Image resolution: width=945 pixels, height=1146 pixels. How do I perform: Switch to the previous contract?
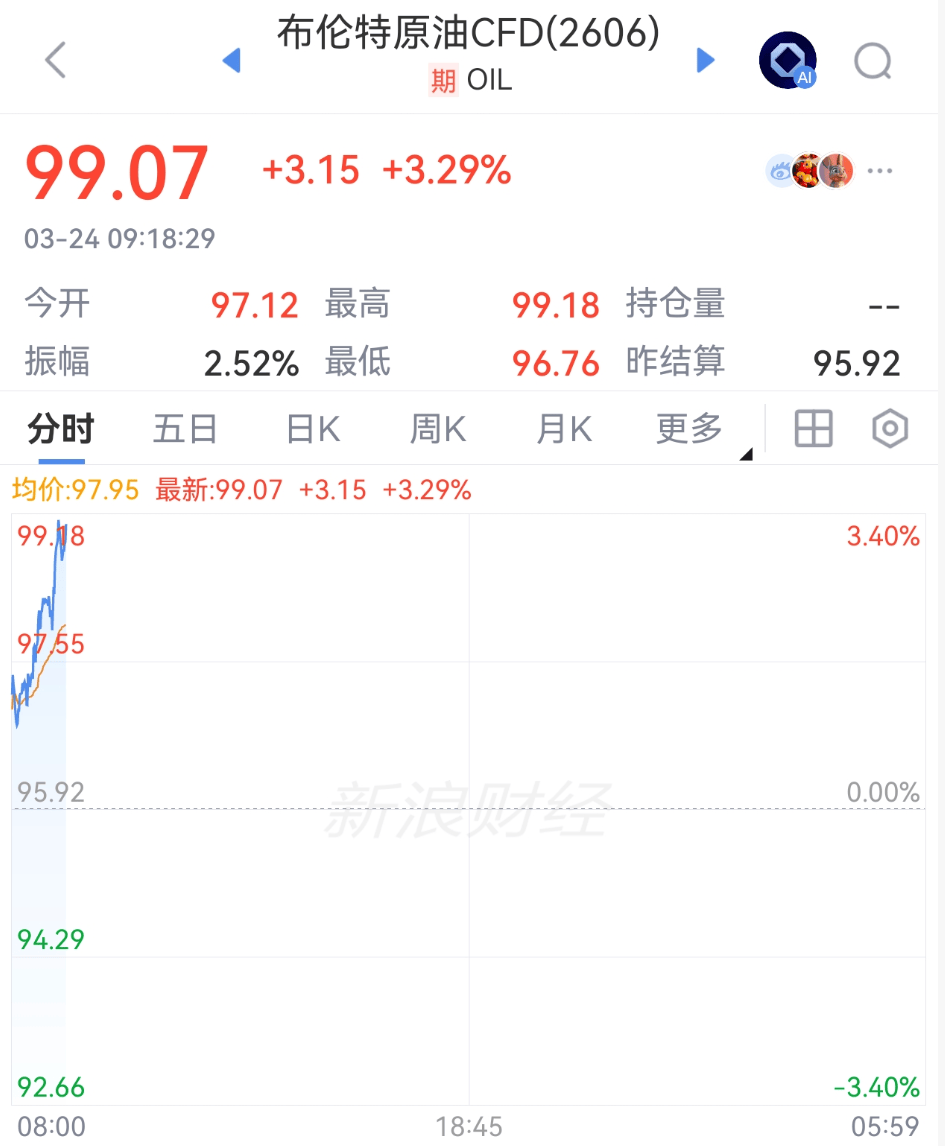231,60
